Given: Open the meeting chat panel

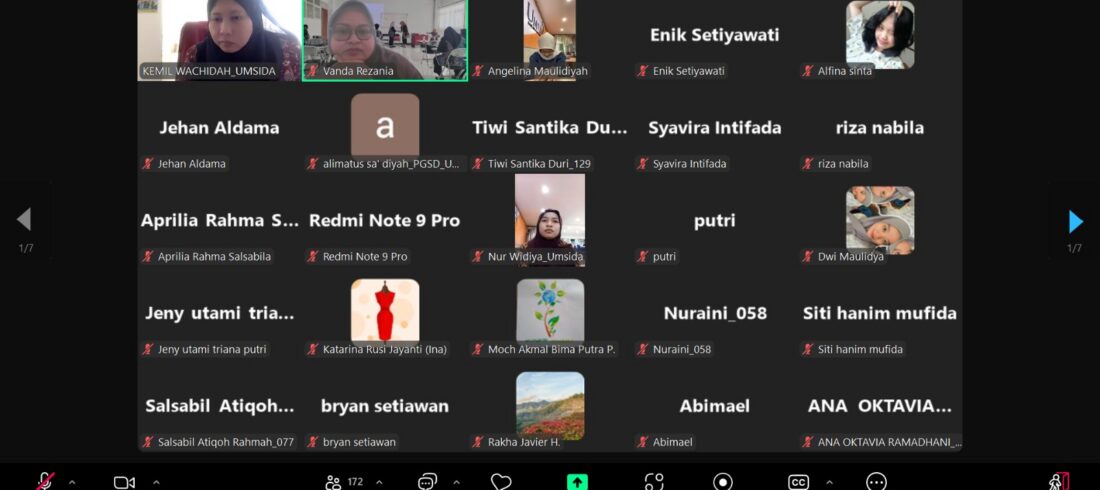Looking at the screenshot, I should (x=427, y=482).
